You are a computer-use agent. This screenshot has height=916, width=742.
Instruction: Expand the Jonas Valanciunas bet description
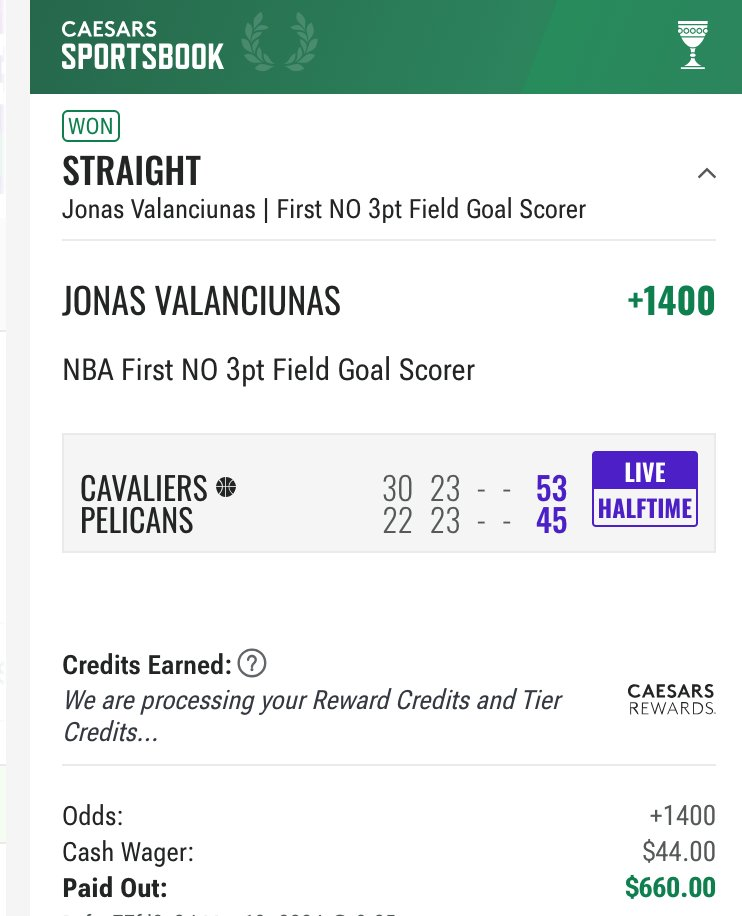(x=322, y=209)
